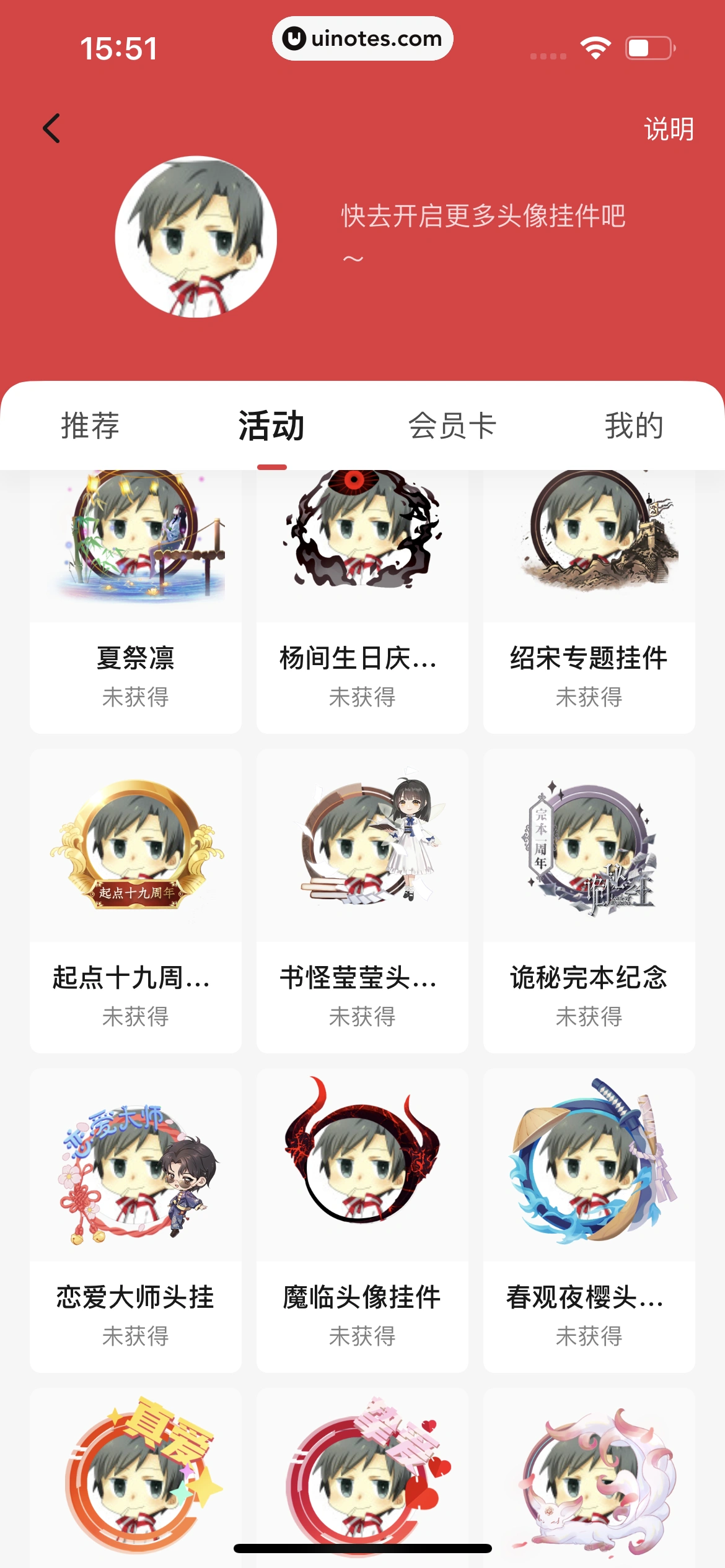Switch to the 会员卡 tab
The image size is (725, 1568).
click(x=453, y=426)
